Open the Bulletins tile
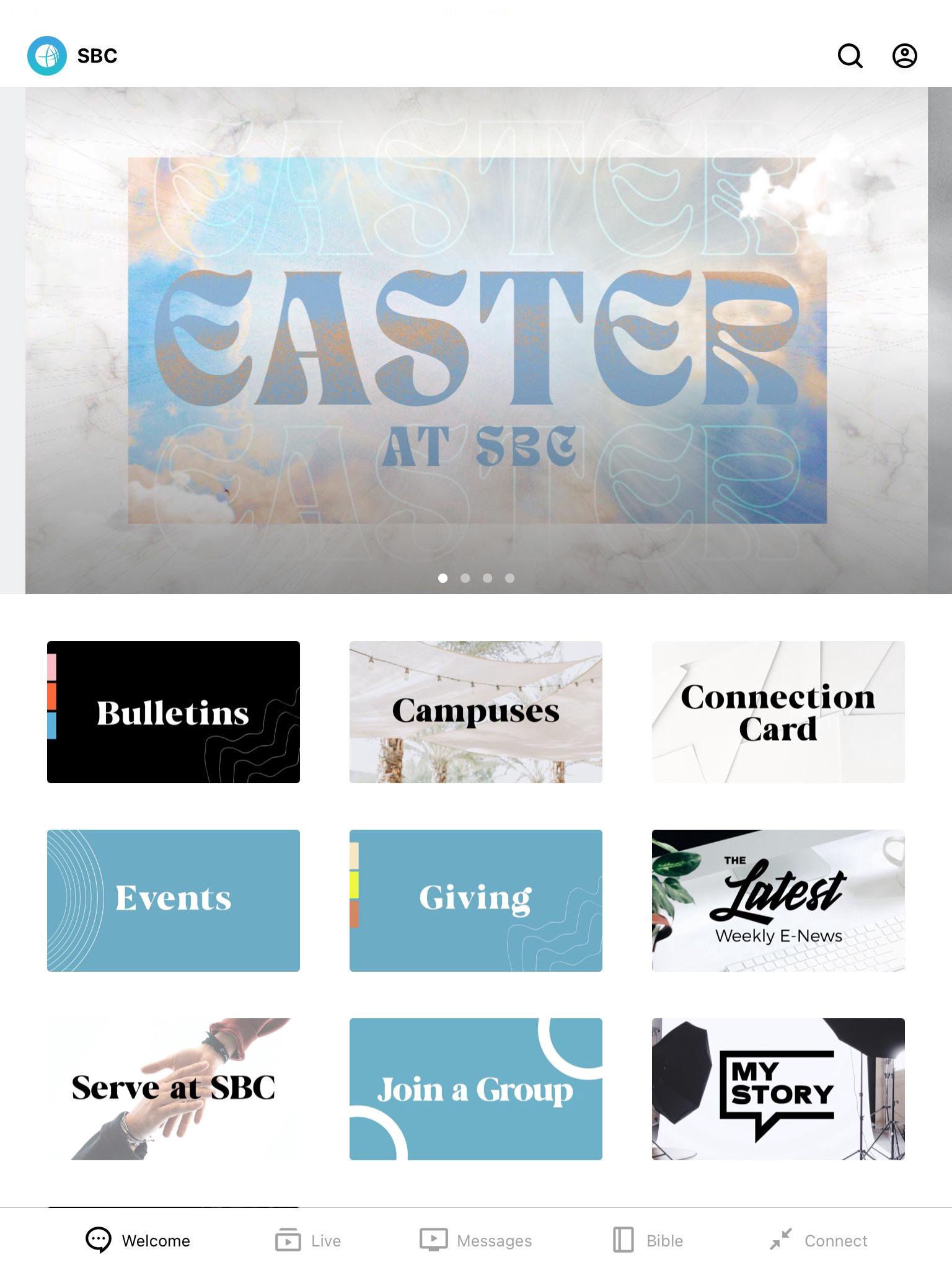The height and width of the screenshot is (1270, 952). tap(174, 712)
